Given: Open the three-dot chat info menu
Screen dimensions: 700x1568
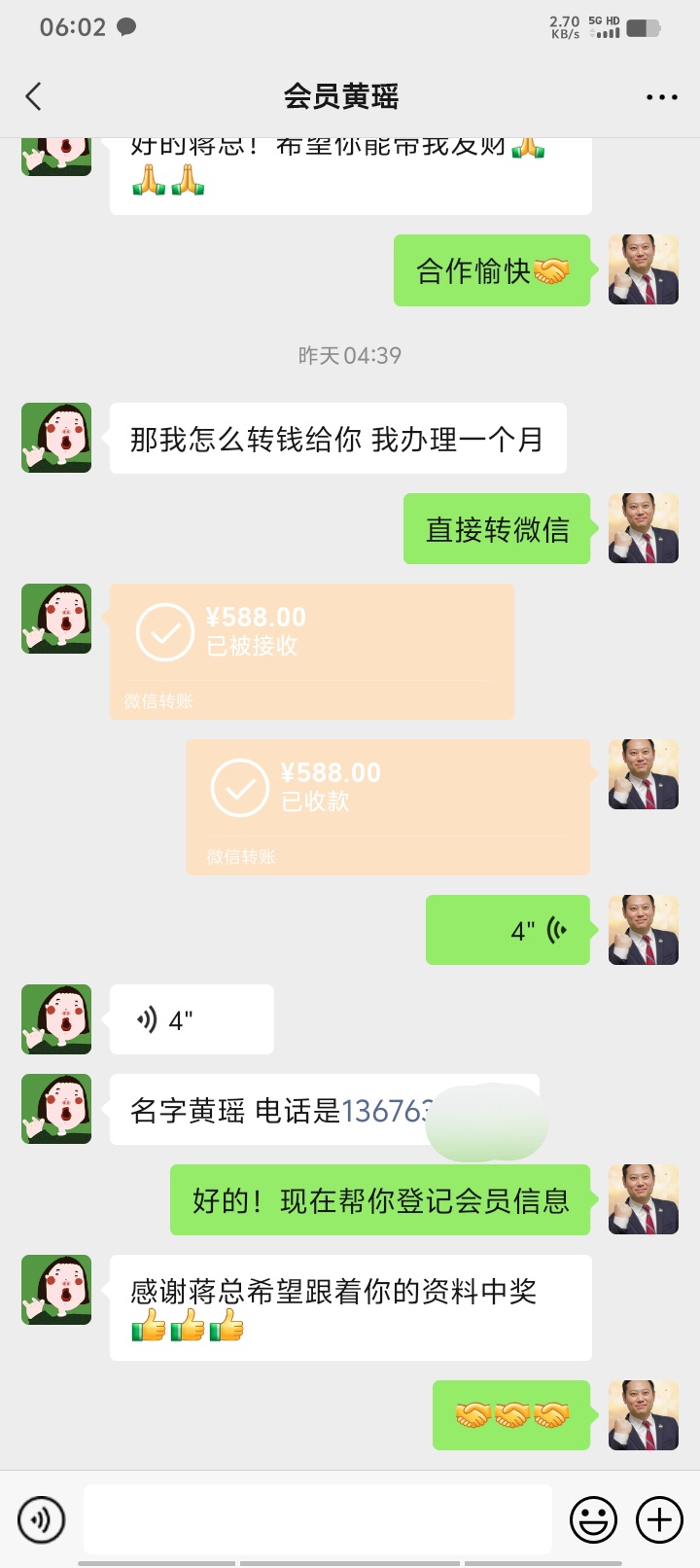Looking at the screenshot, I should (x=661, y=97).
